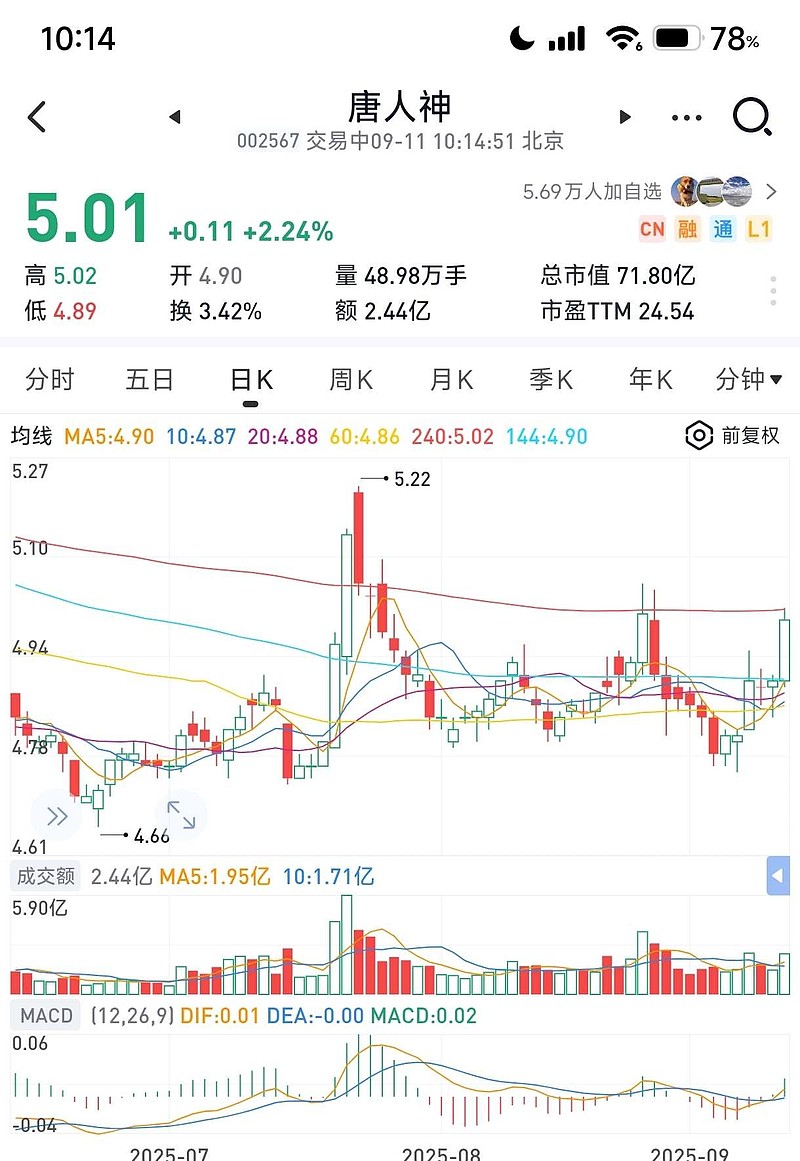The image size is (800, 1161).
Task: Tap the blue side arrow beside 成交额
Action: coord(777,877)
